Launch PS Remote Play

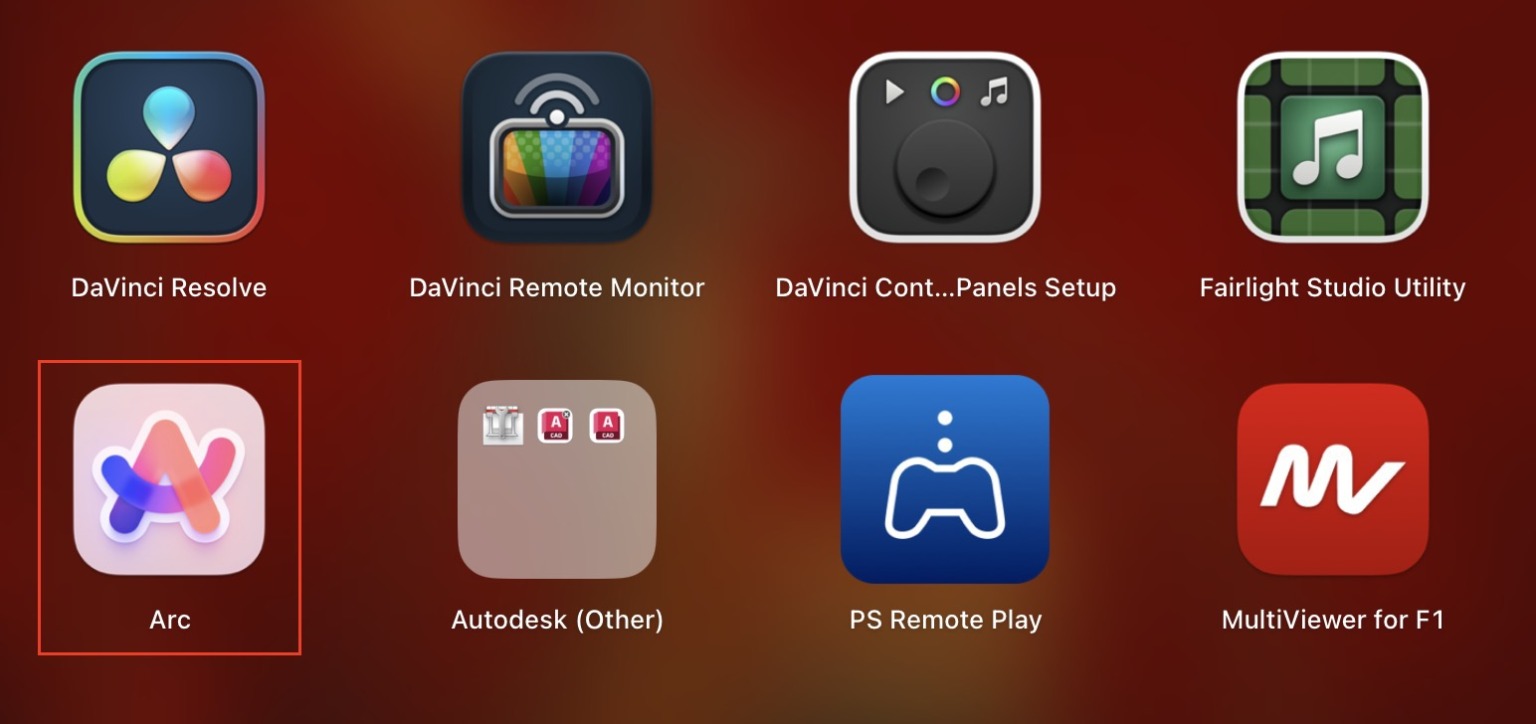click(x=944, y=479)
